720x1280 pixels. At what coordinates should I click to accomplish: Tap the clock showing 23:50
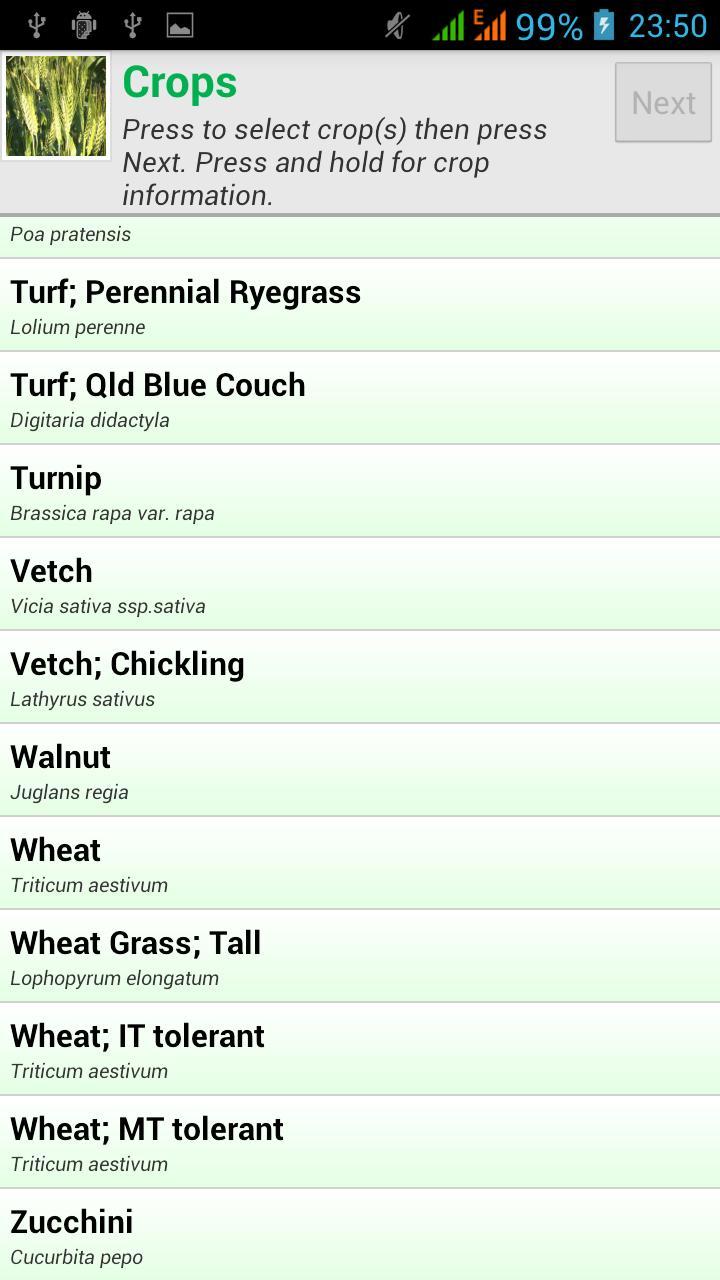pyautogui.click(x=666, y=26)
